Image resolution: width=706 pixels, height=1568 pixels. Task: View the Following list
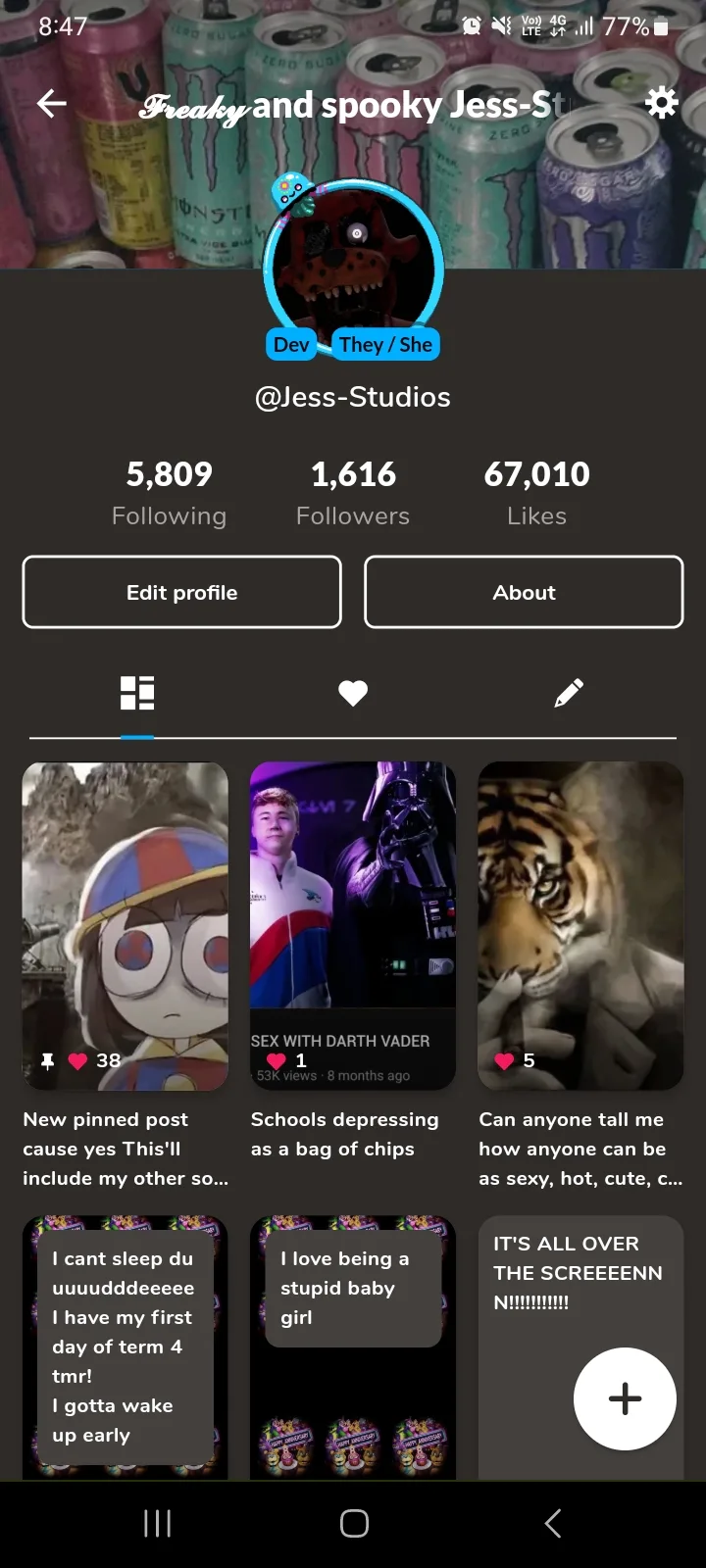(169, 493)
